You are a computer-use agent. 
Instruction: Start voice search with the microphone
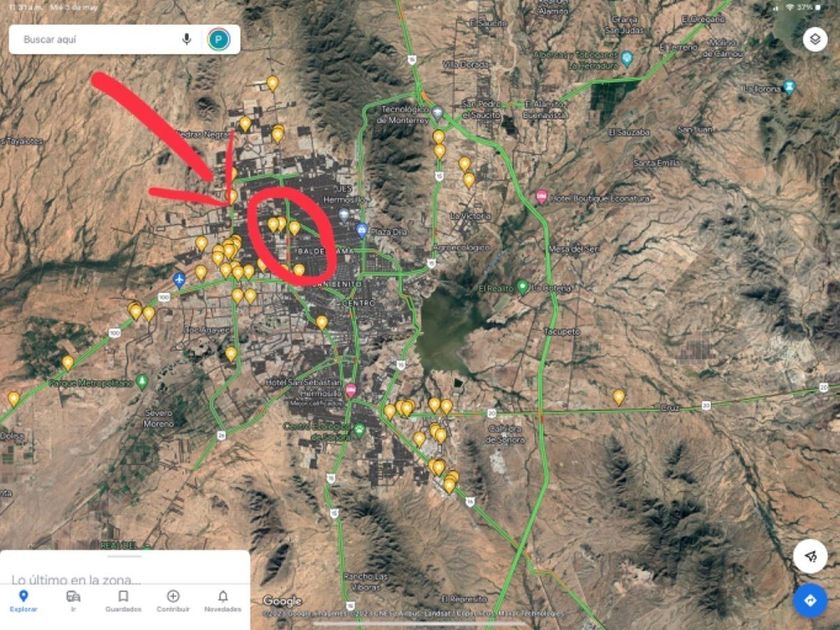click(187, 39)
